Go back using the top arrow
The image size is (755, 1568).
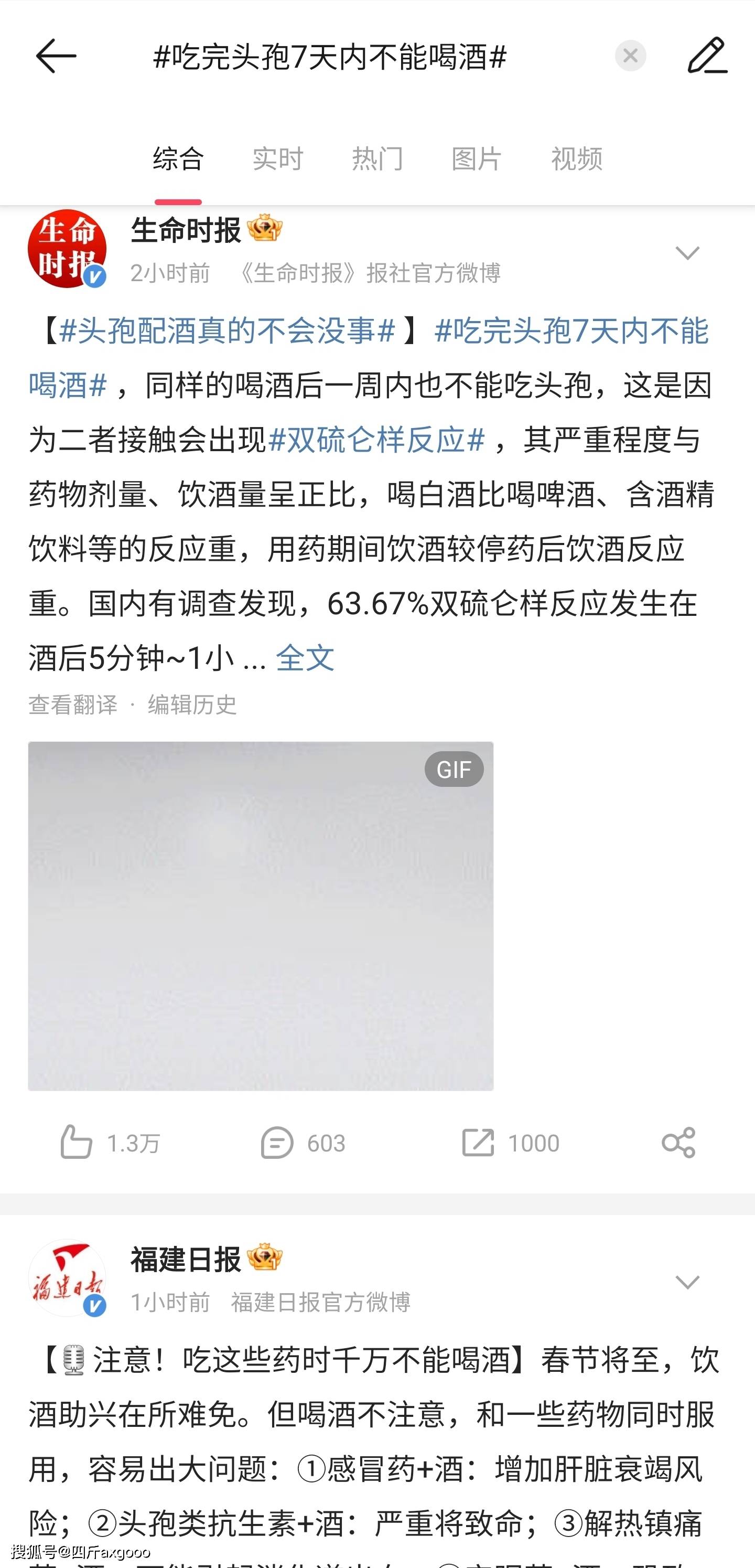[56, 56]
